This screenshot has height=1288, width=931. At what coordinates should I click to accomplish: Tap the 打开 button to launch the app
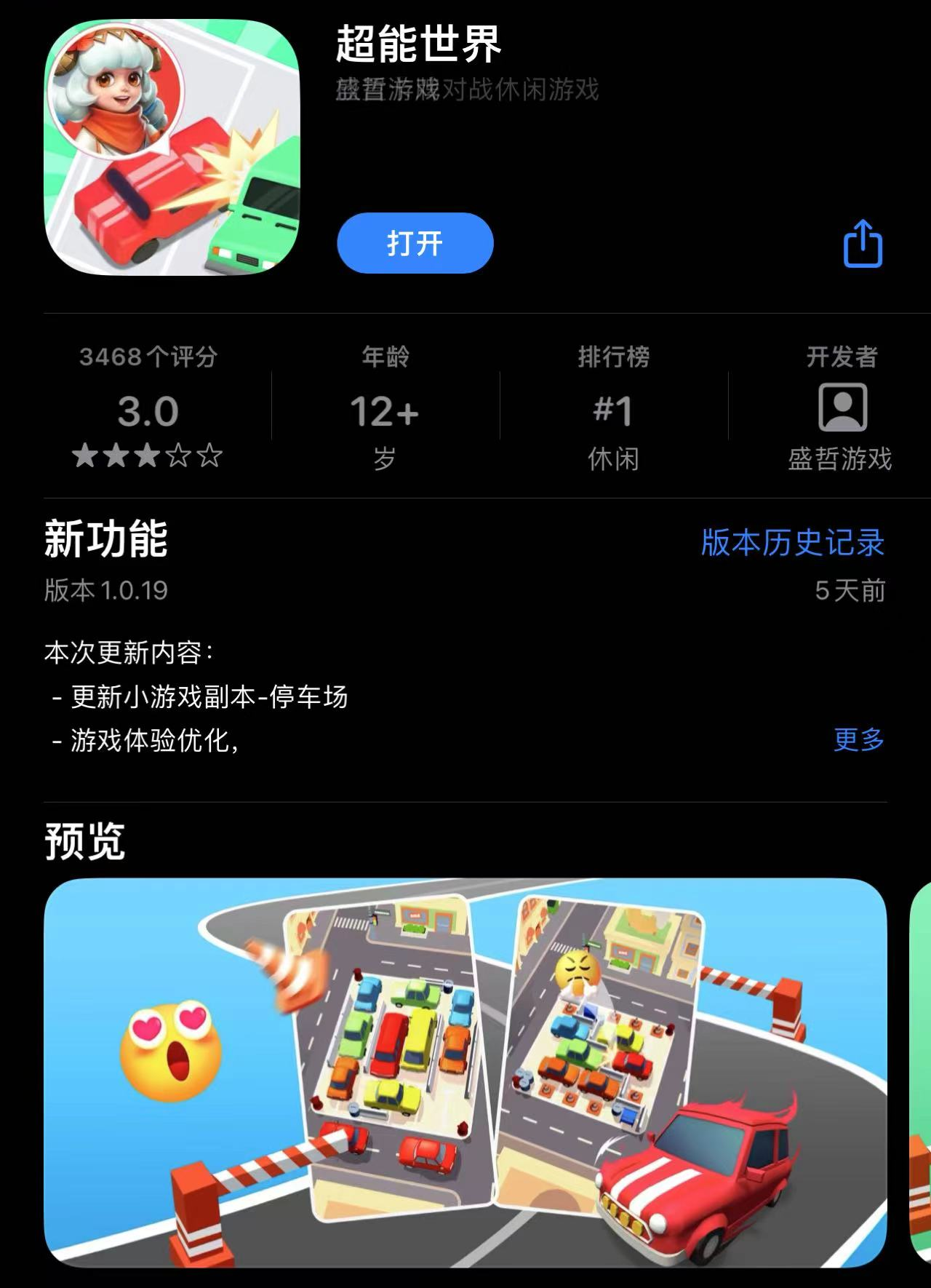[x=415, y=243]
